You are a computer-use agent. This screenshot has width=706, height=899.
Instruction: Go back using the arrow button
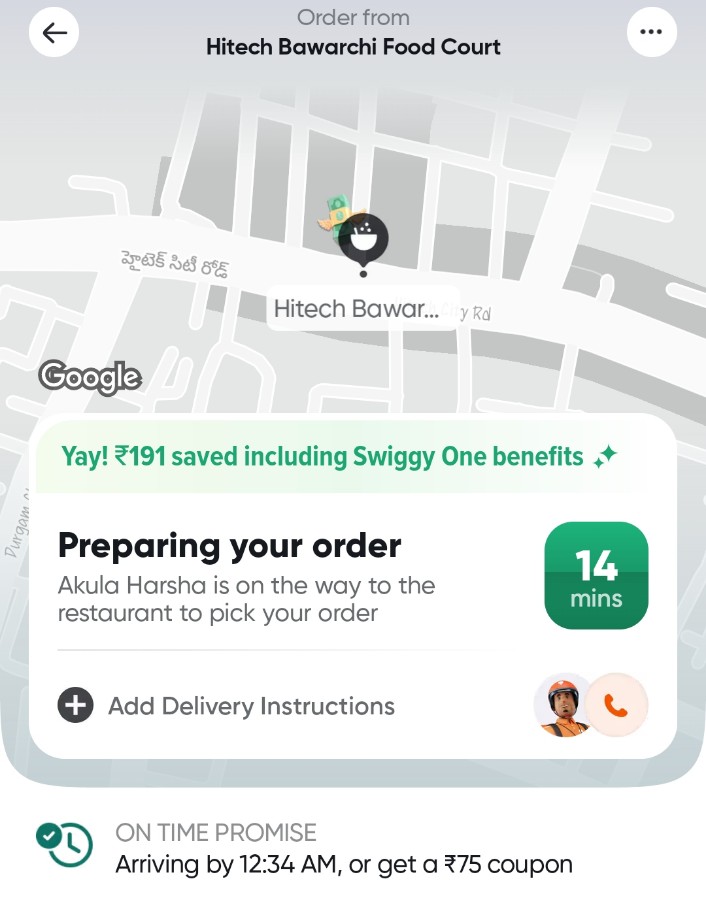pos(54,33)
